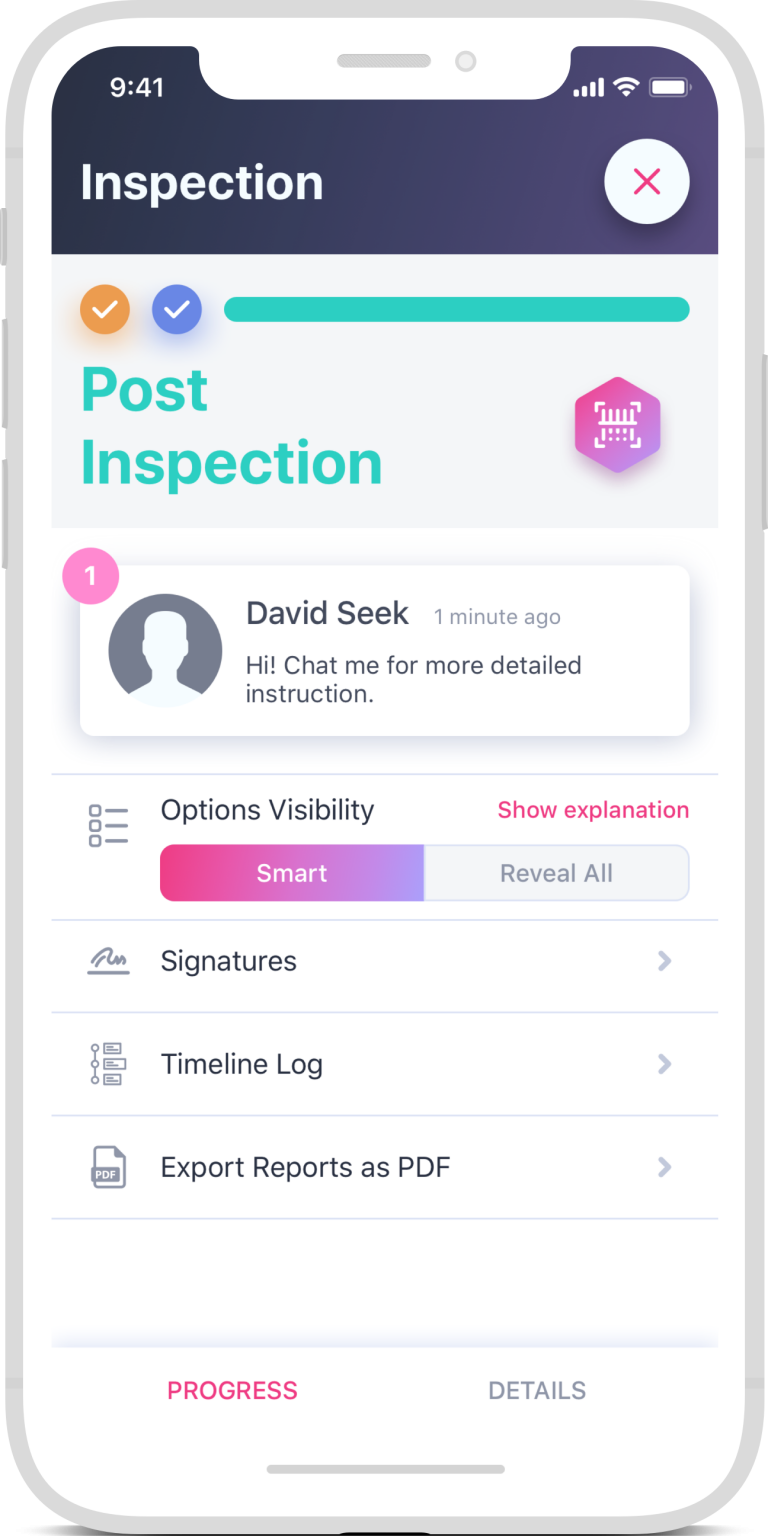Open the Timeline Log

[385, 1064]
